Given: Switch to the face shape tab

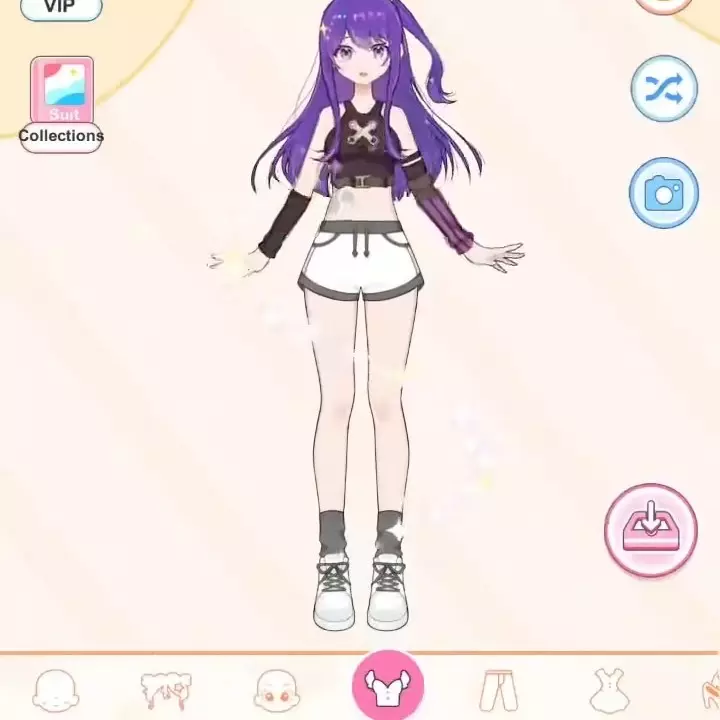Looking at the screenshot, I should pyautogui.click(x=55, y=690).
